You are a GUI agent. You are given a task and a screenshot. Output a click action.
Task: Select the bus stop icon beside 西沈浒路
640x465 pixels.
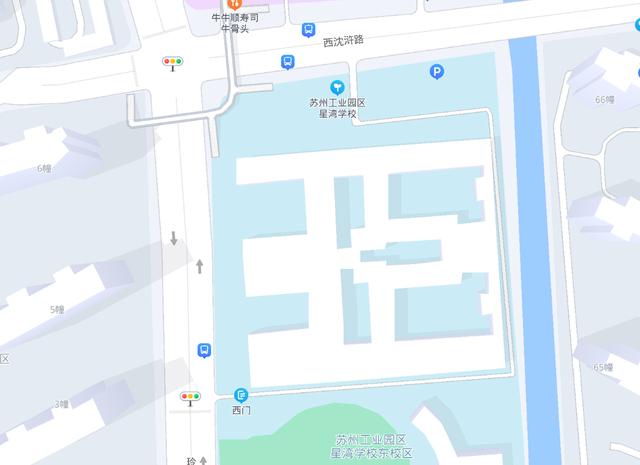308,30
